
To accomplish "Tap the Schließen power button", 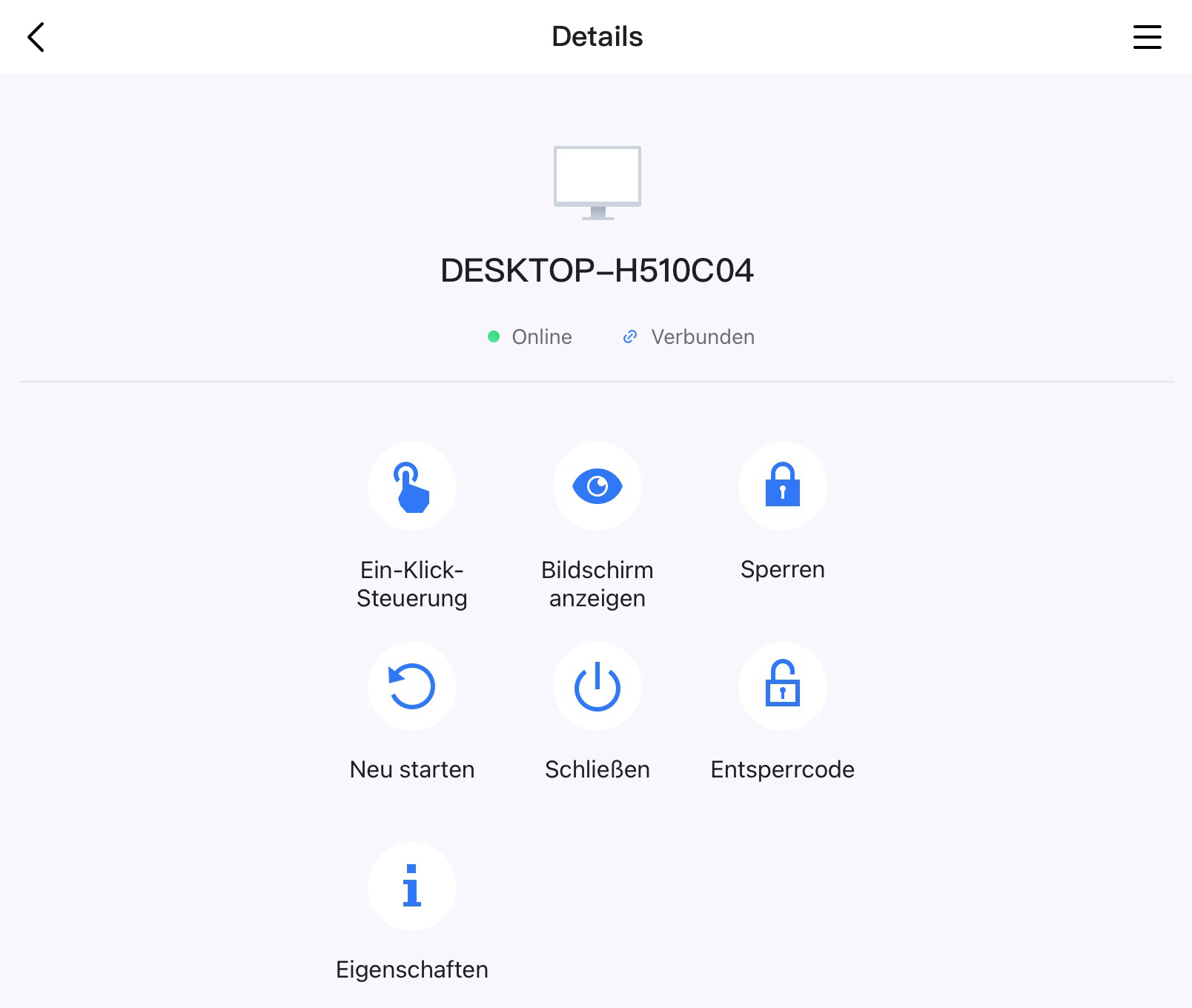I will tap(597, 687).
